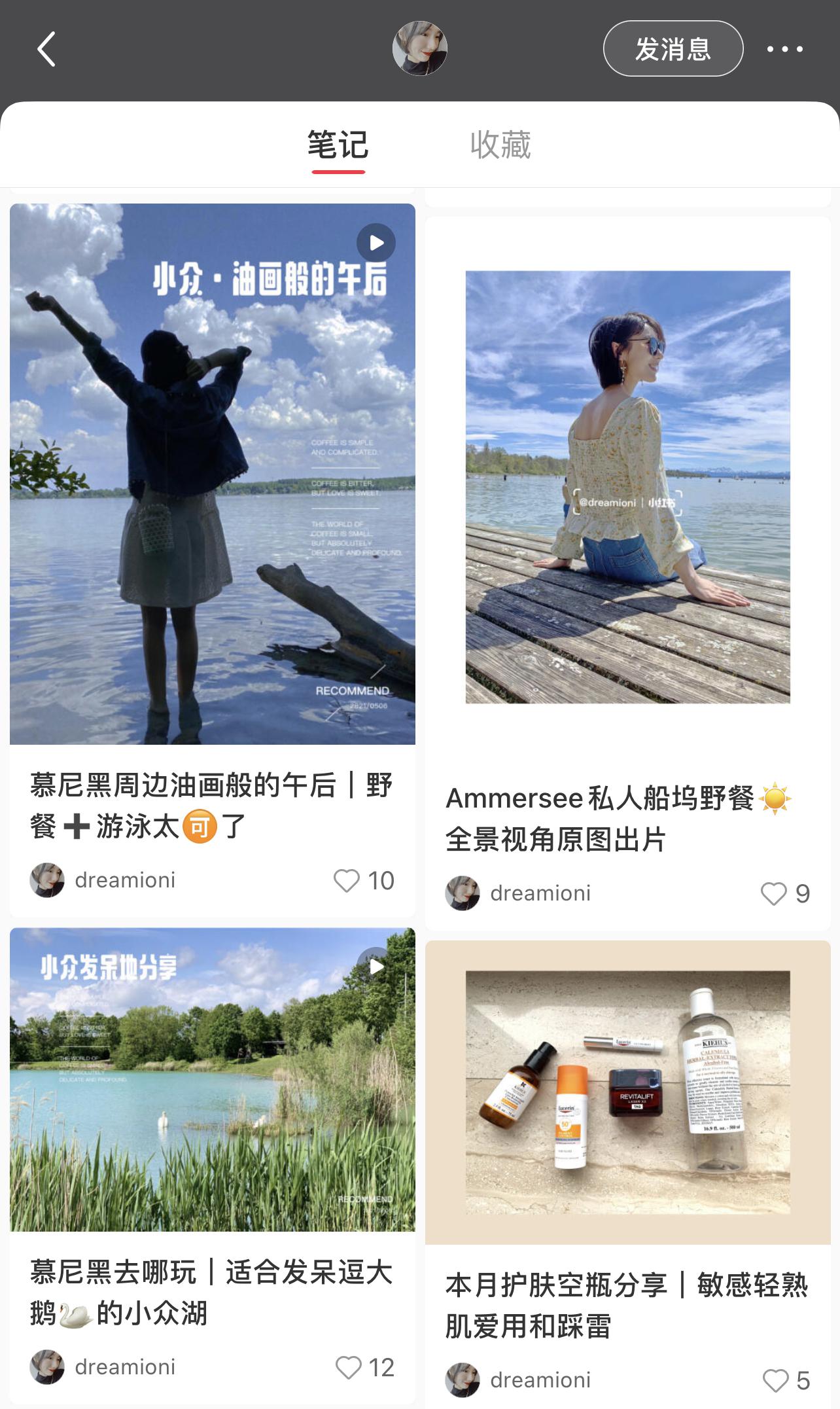Open the 小众发呆地分享 lake video note
840x1409 pixels.
click(x=213, y=1080)
